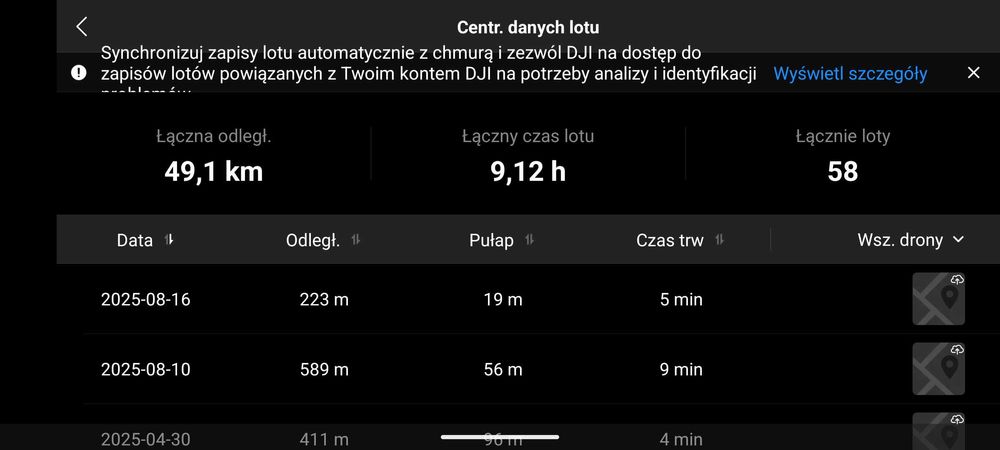
Task: Sort flights by Czas trw column
Action: [680, 240]
